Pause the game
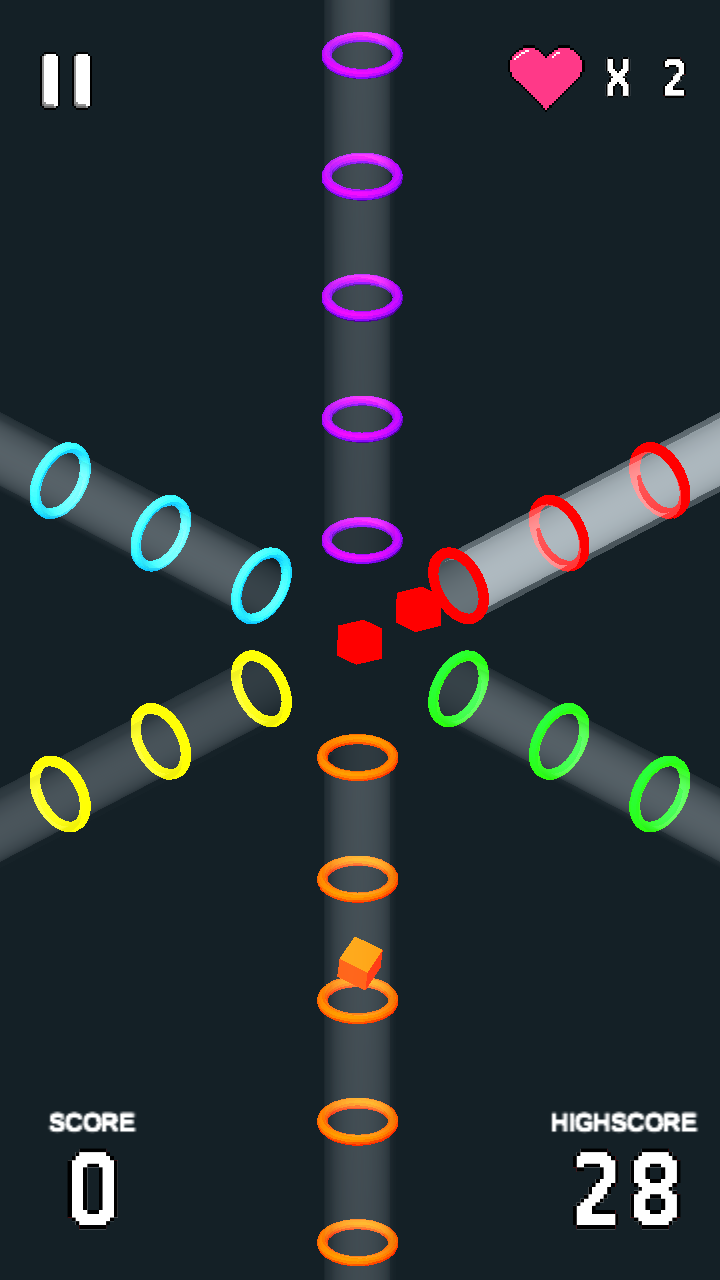The height and width of the screenshot is (1280, 720). [66, 80]
